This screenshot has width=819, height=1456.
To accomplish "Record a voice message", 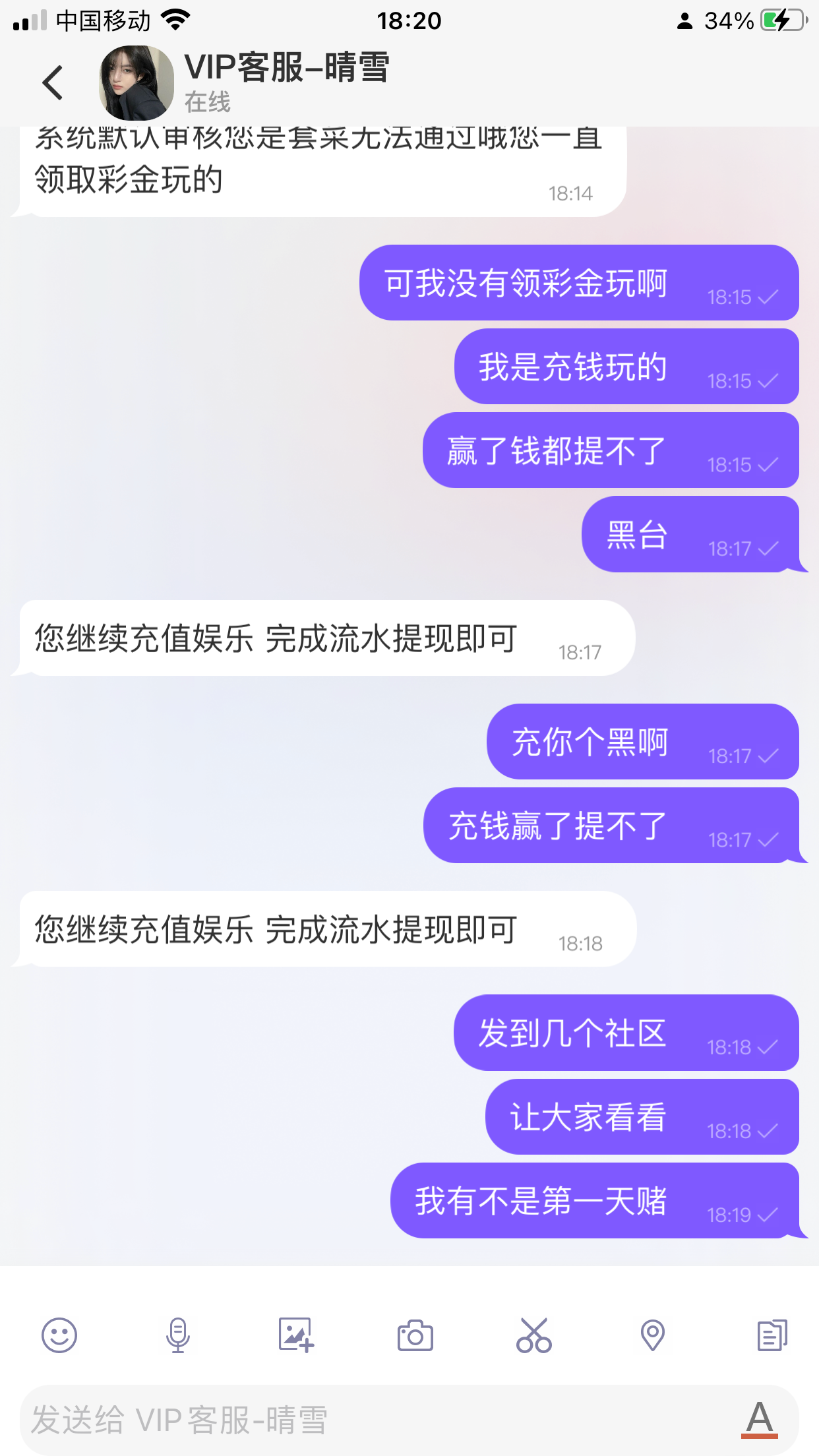I will 178,1336.
